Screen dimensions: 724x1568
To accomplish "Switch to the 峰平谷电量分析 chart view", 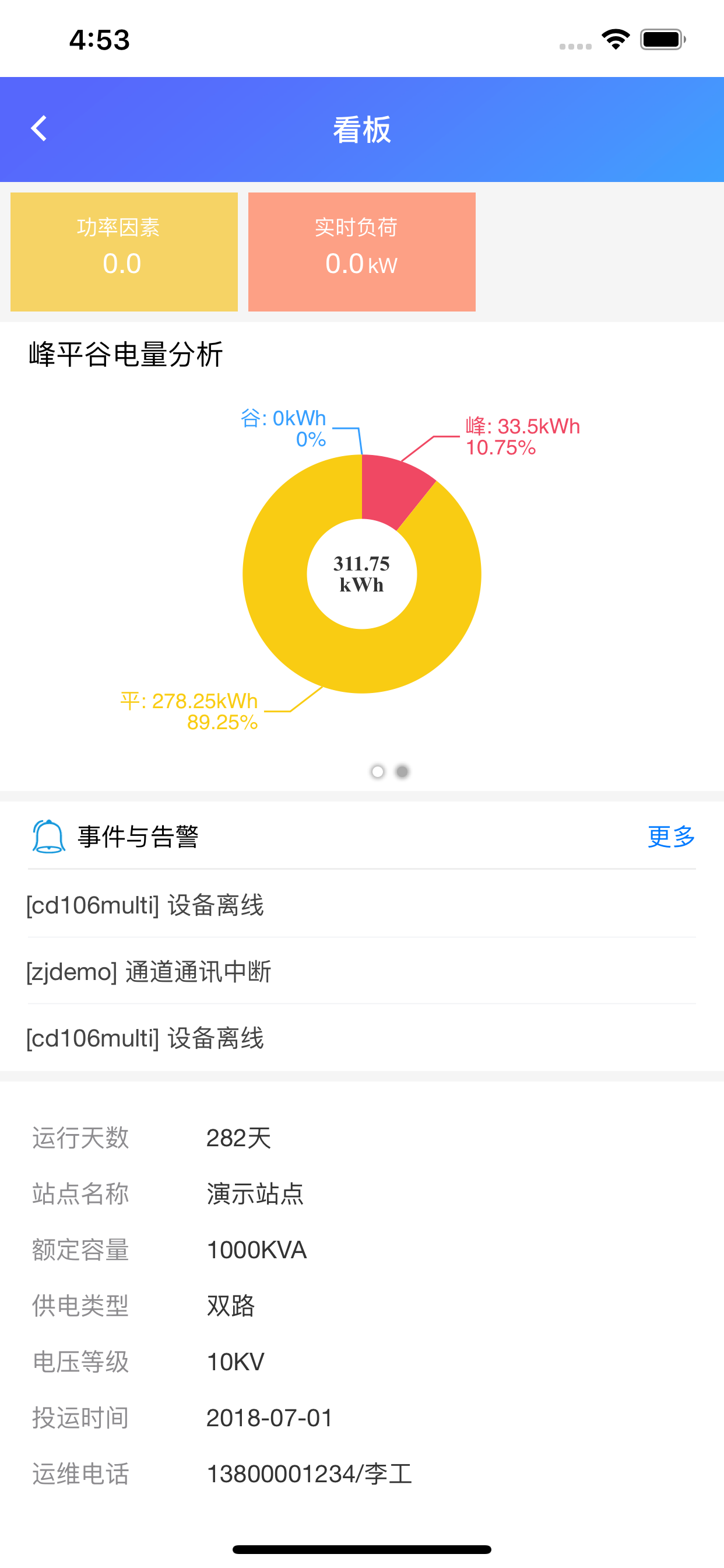I will tap(125, 354).
